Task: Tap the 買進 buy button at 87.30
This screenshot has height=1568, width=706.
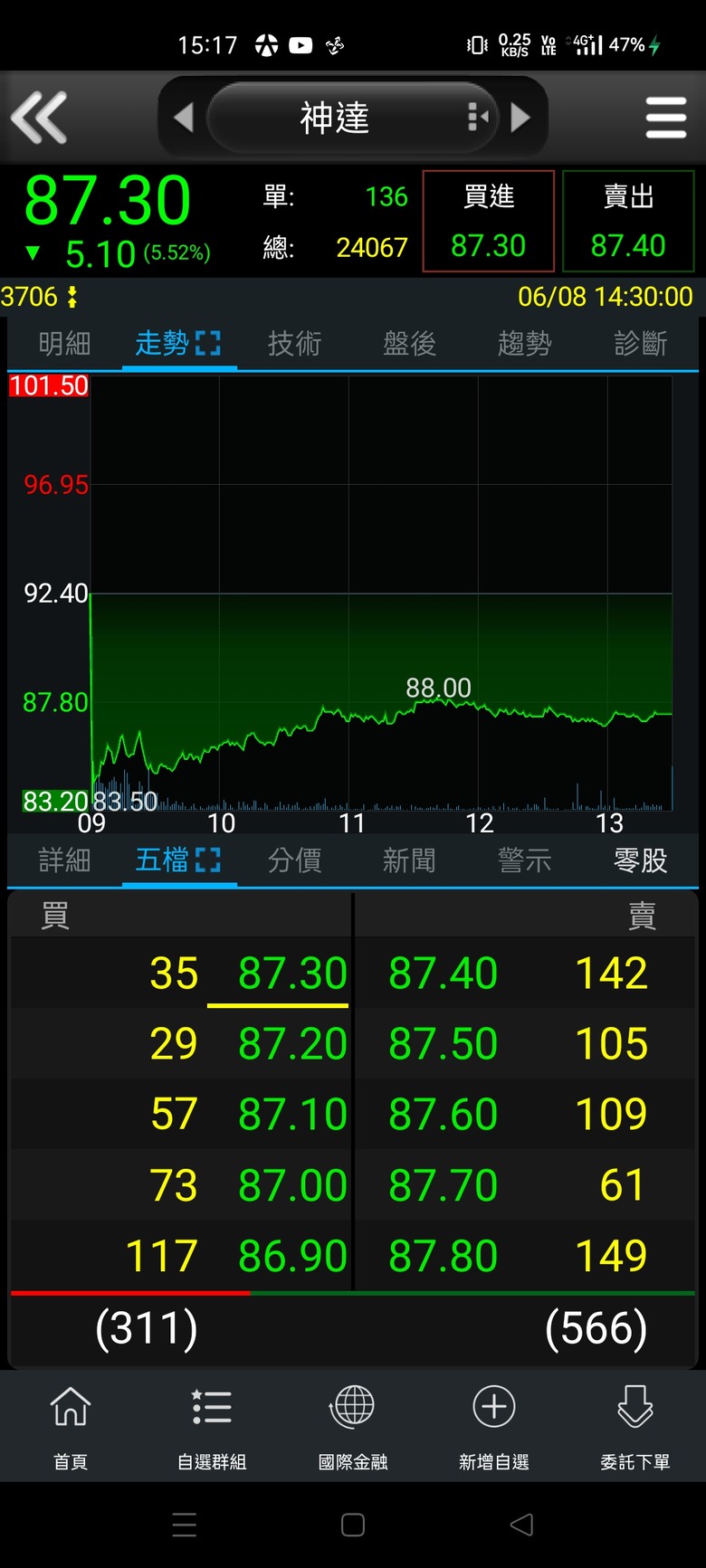Action: pos(489,221)
